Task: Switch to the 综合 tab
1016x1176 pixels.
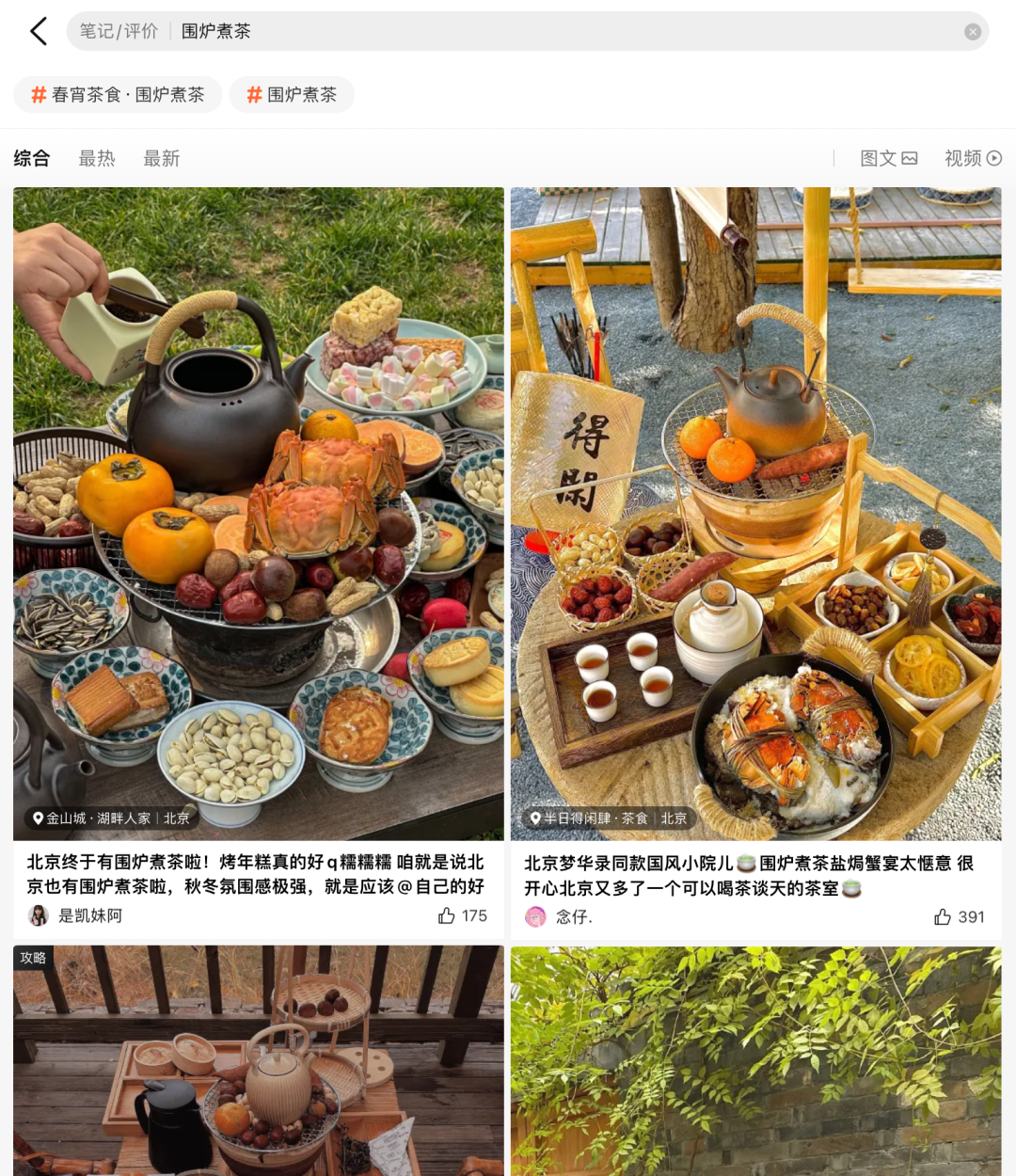Action: 32,158
